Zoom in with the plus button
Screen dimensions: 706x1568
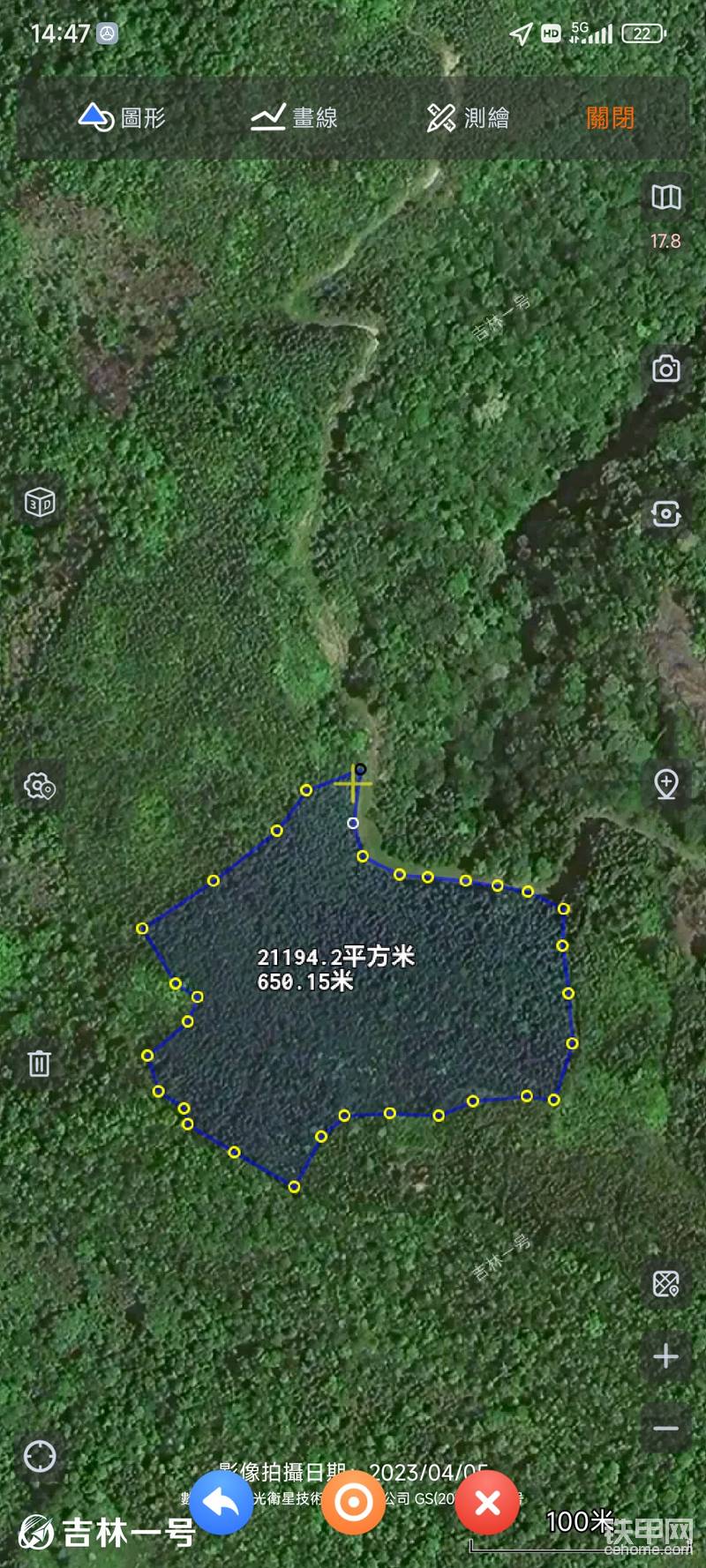(666, 1356)
